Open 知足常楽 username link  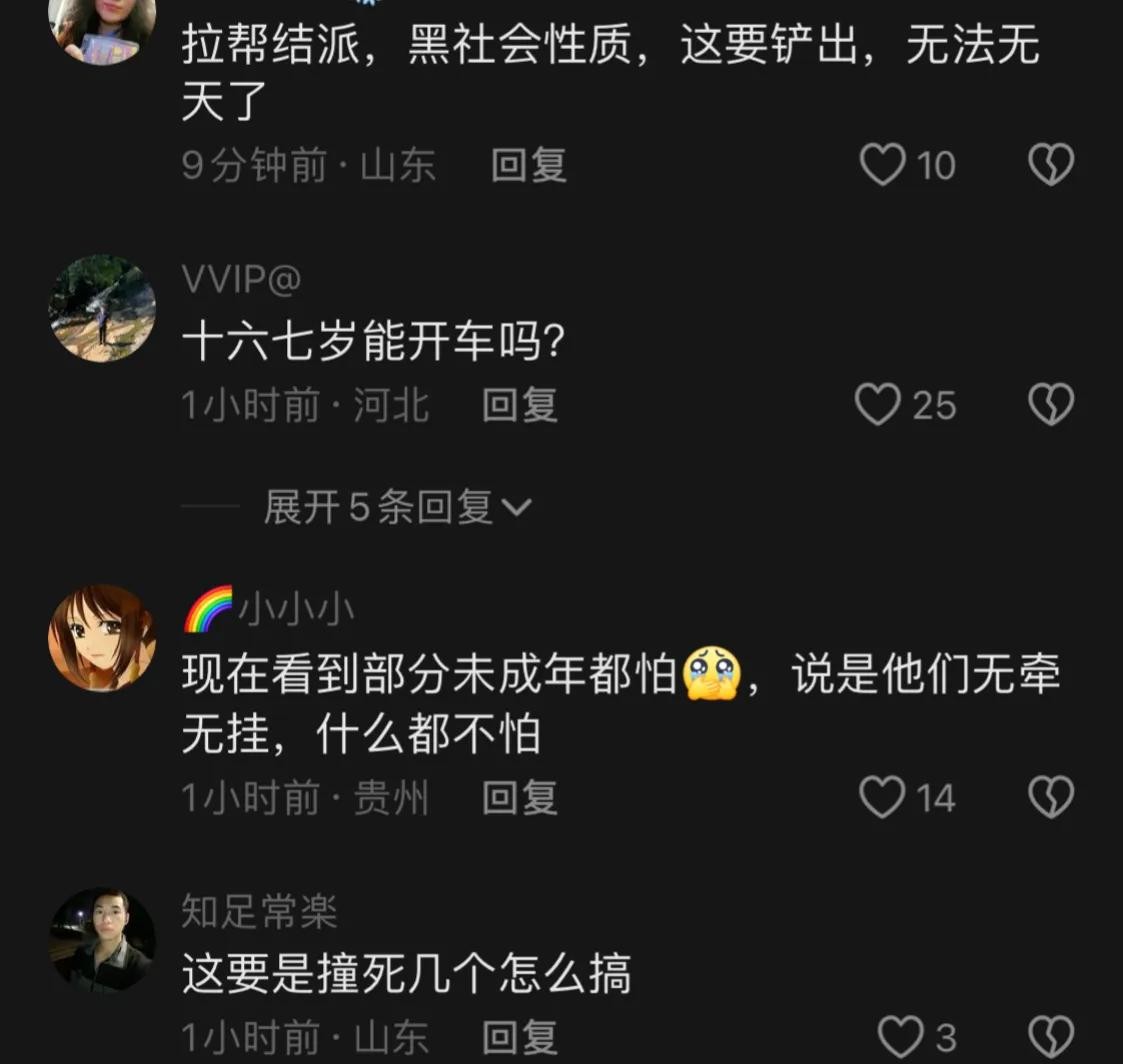260,912
